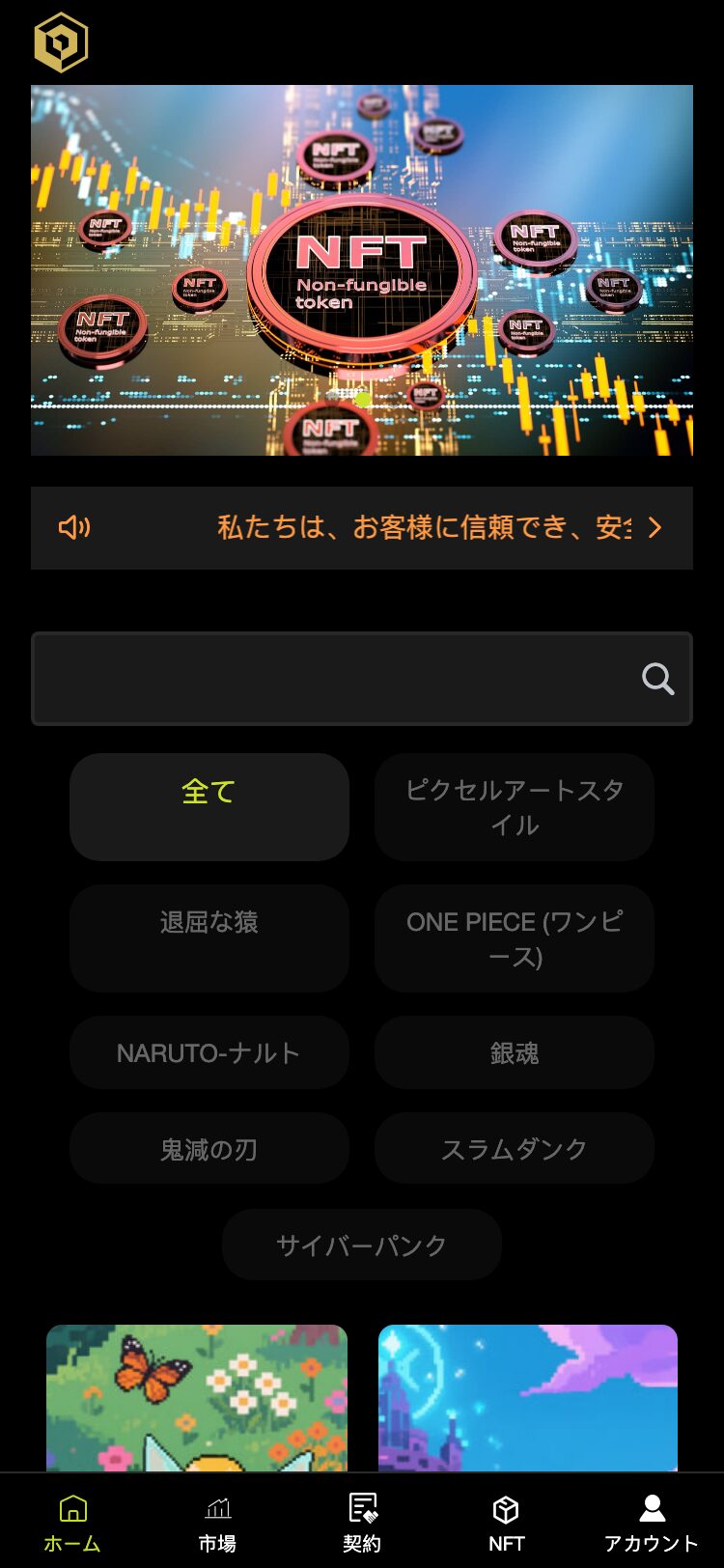Show 鬼滅の刃 NFTs
Image resolution: width=724 pixels, height=1568 pixels.
coord(209,1148)
